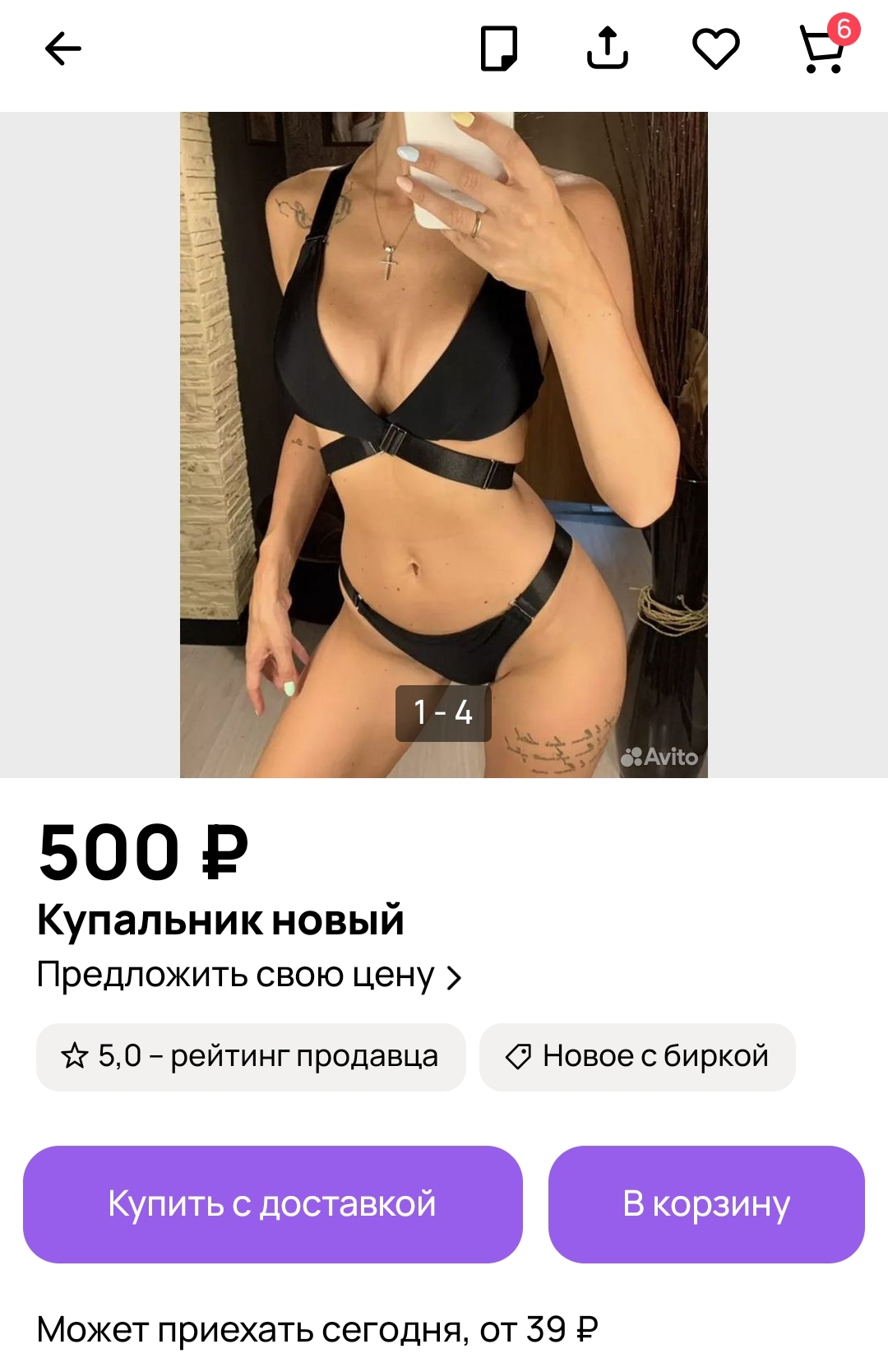Select the Новое с биркой chip
The image size is (888, 1372).
pos(637,1056)
